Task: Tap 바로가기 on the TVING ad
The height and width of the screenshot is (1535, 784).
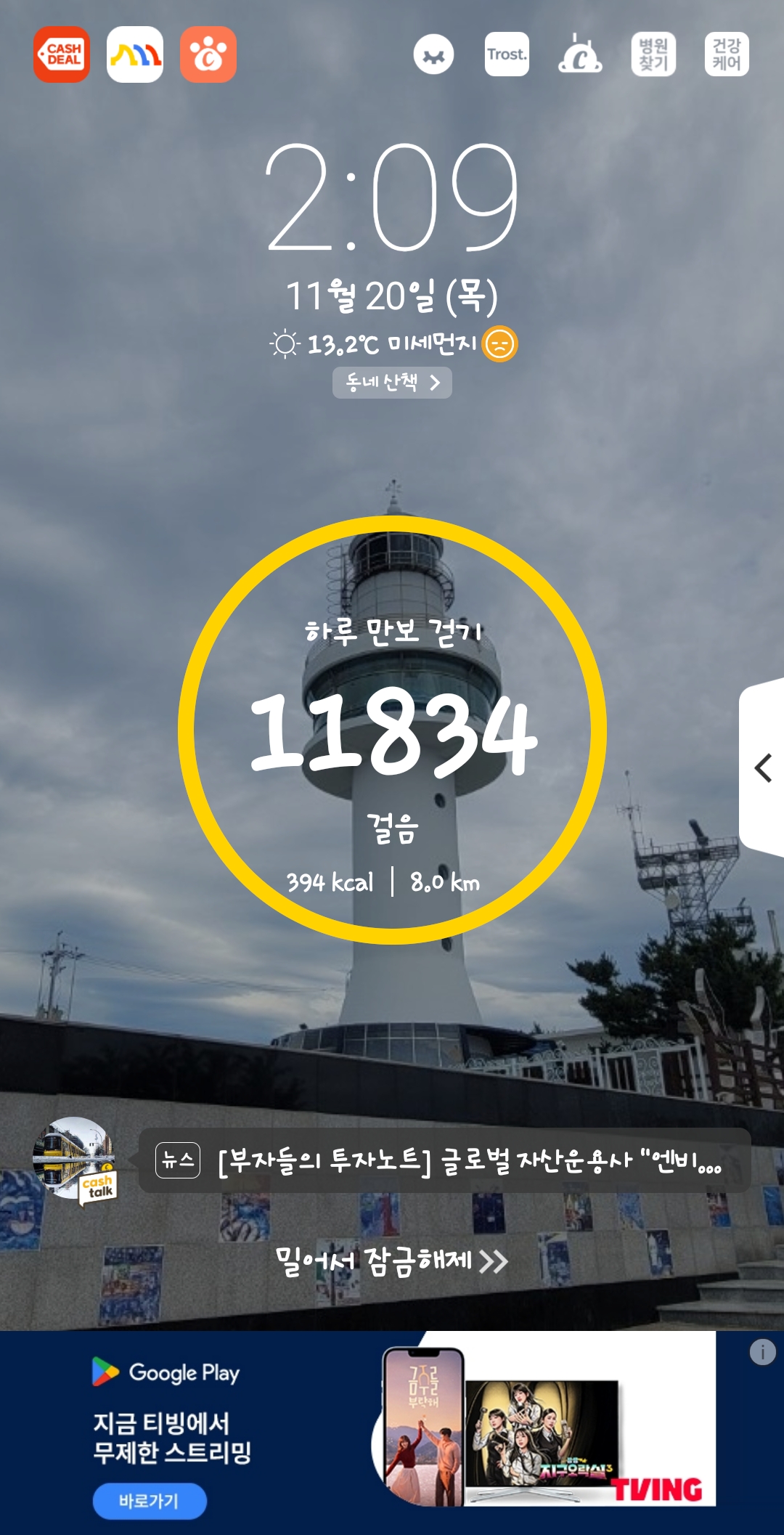Action: (x=150, y=1501)
